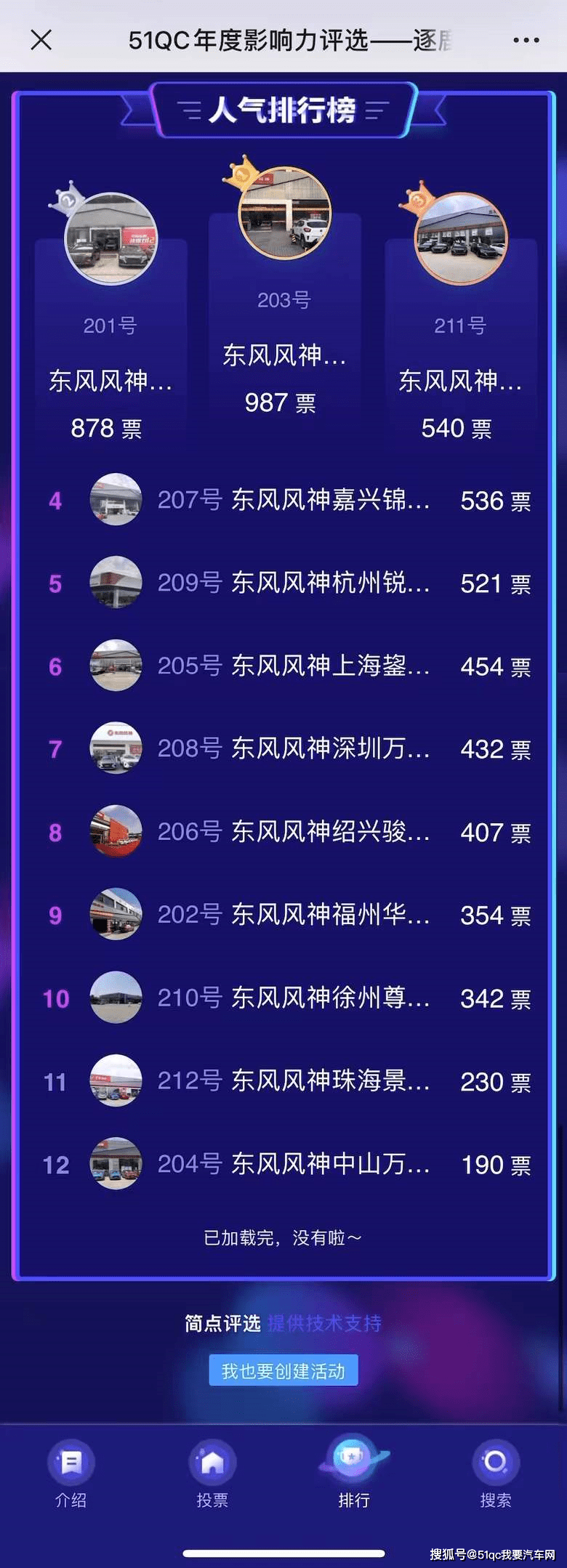Open the 搜索 search function
Viewport: 567px width, 1568px height.
496,1475
